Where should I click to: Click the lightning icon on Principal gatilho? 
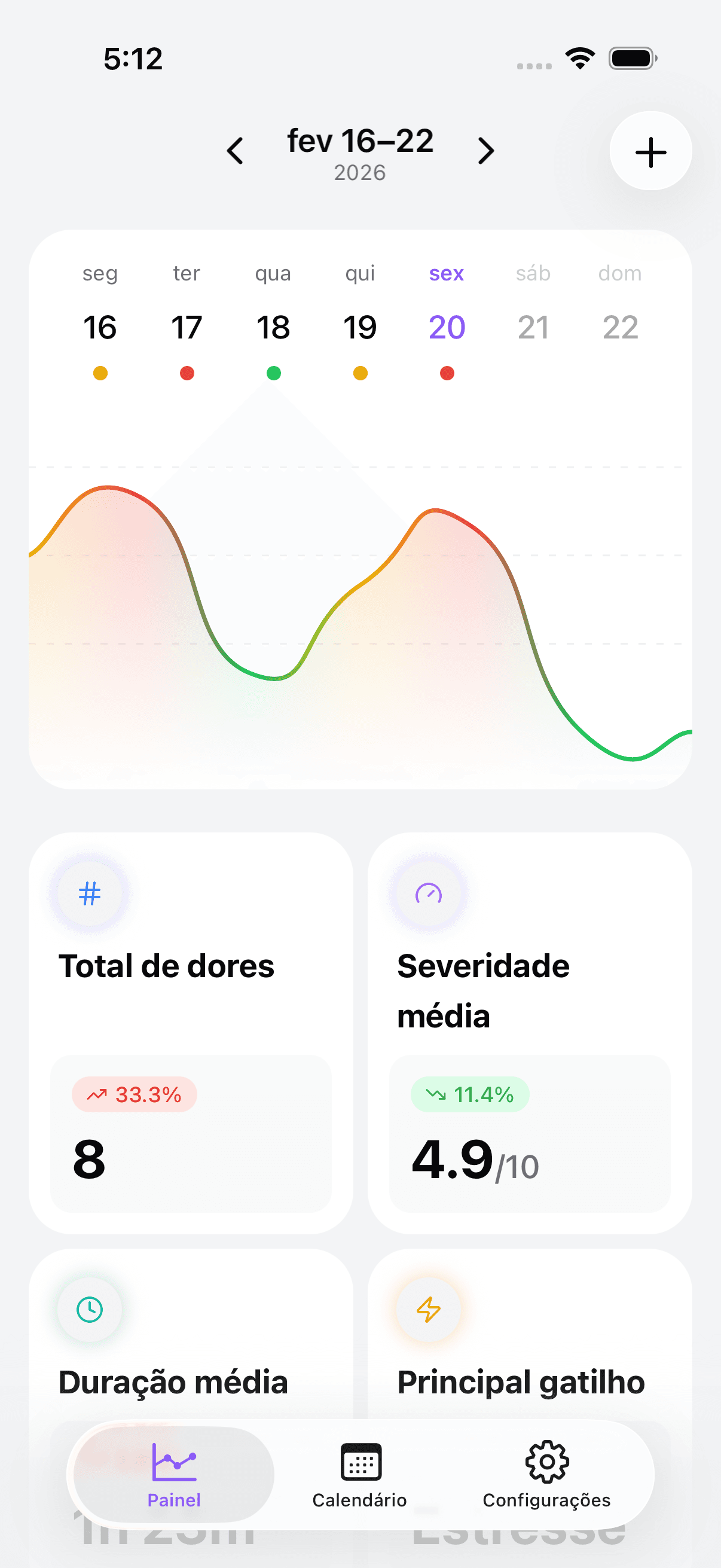coord(427,1310)
